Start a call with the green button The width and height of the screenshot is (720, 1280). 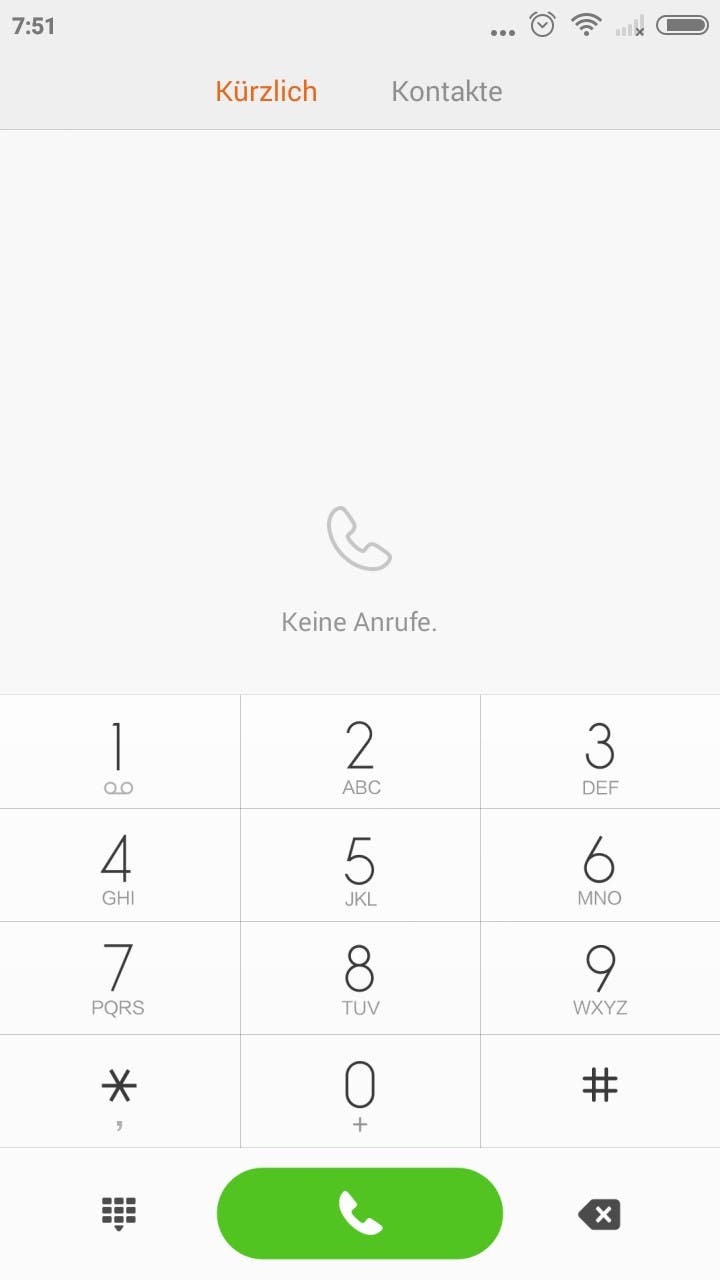click(x=360, y=1213)
